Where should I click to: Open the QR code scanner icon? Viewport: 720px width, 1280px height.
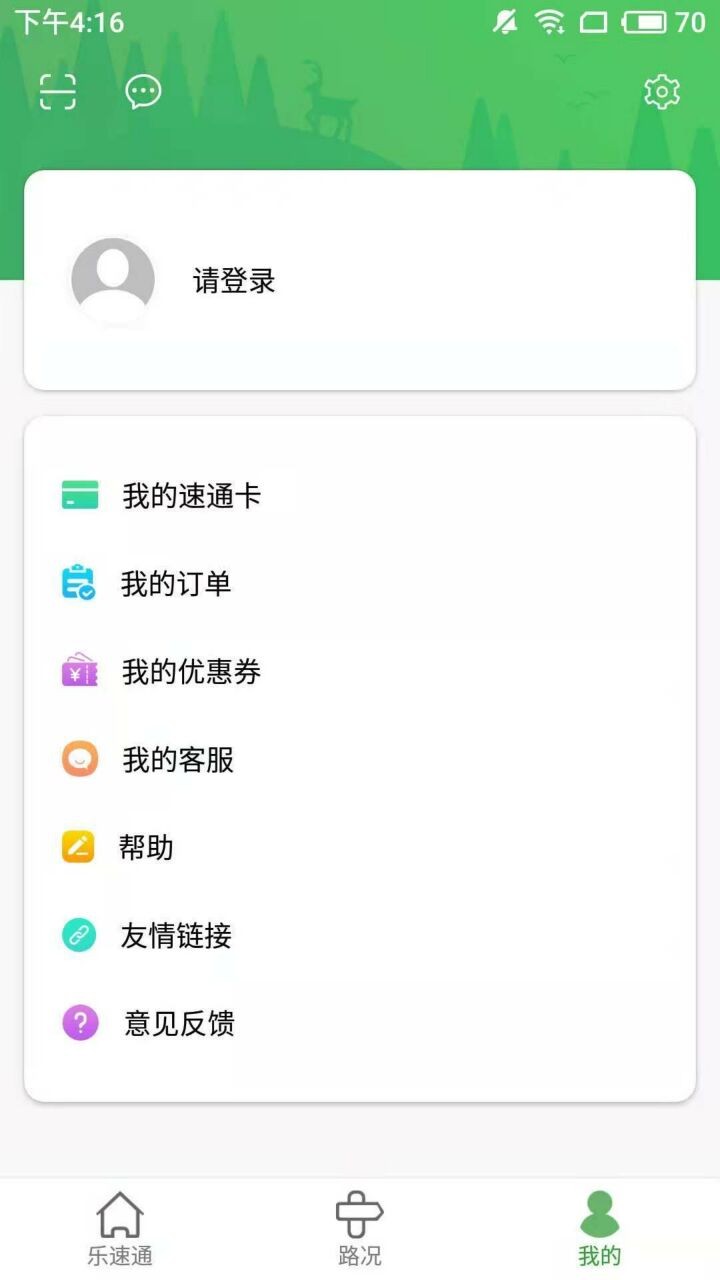pyautogui.click(x=57, y=91)
